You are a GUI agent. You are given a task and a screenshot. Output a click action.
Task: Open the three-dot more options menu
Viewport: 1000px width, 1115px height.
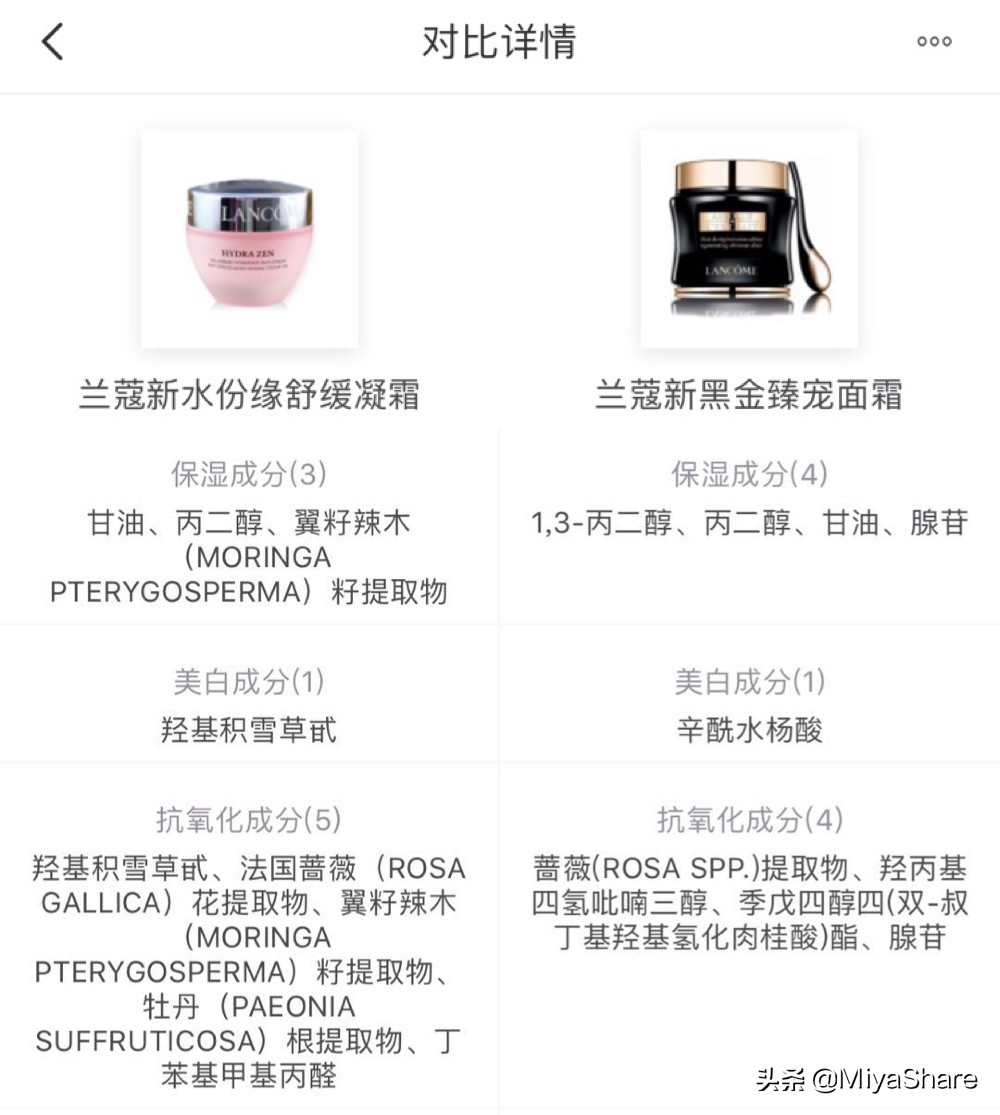point(933,42)
